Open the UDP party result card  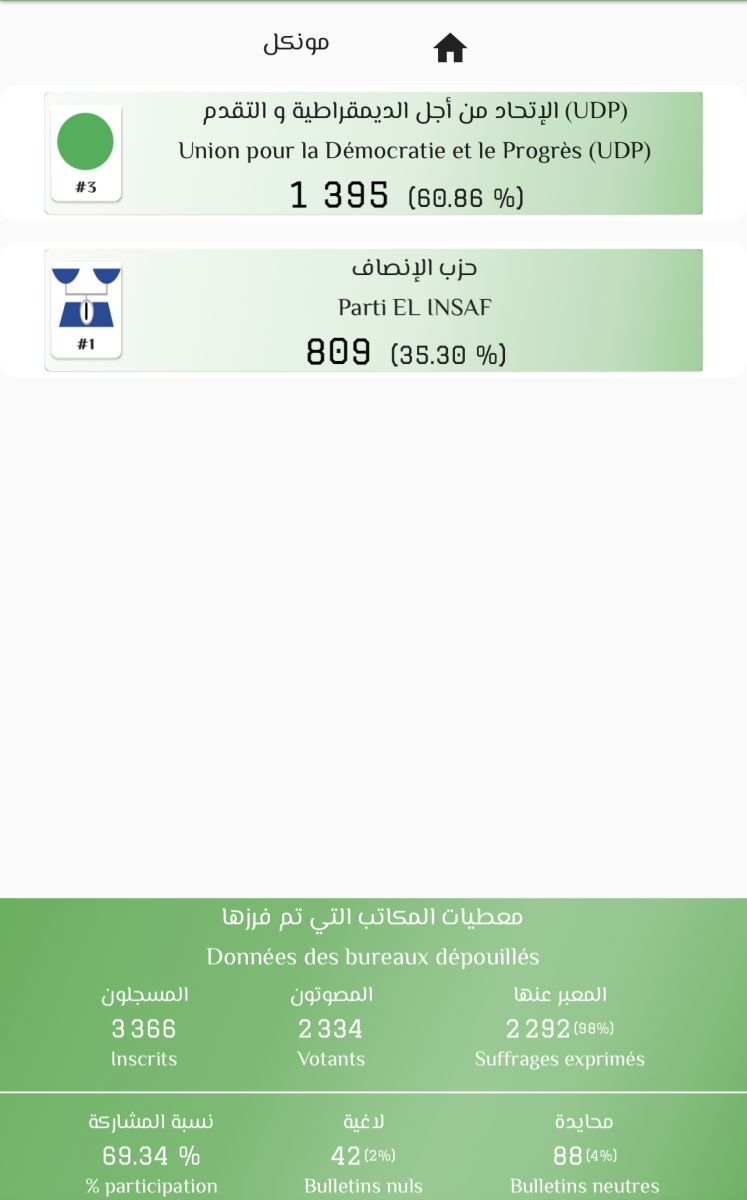coord(373,153)
